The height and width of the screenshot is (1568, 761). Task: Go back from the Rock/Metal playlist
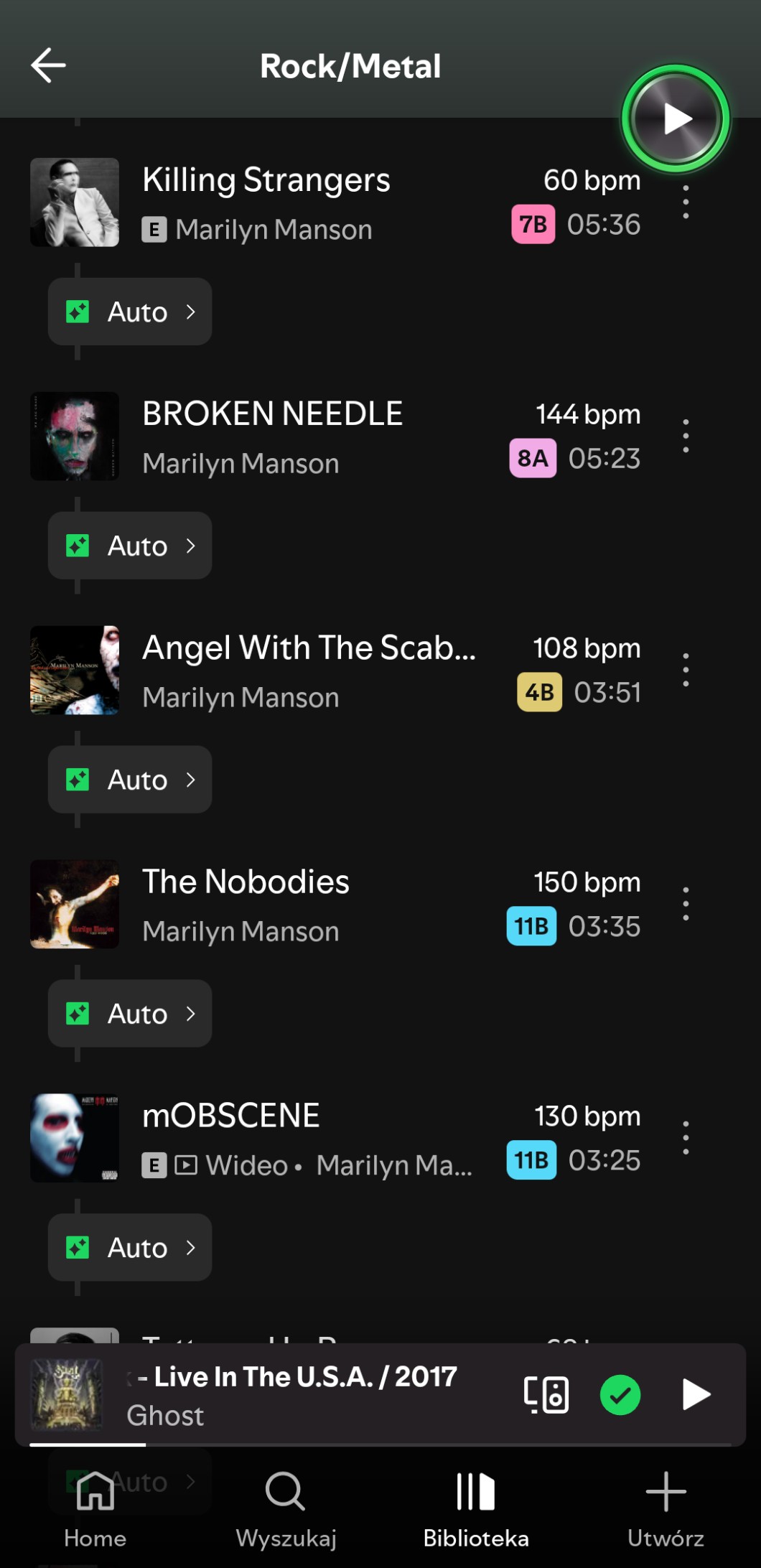49,65
